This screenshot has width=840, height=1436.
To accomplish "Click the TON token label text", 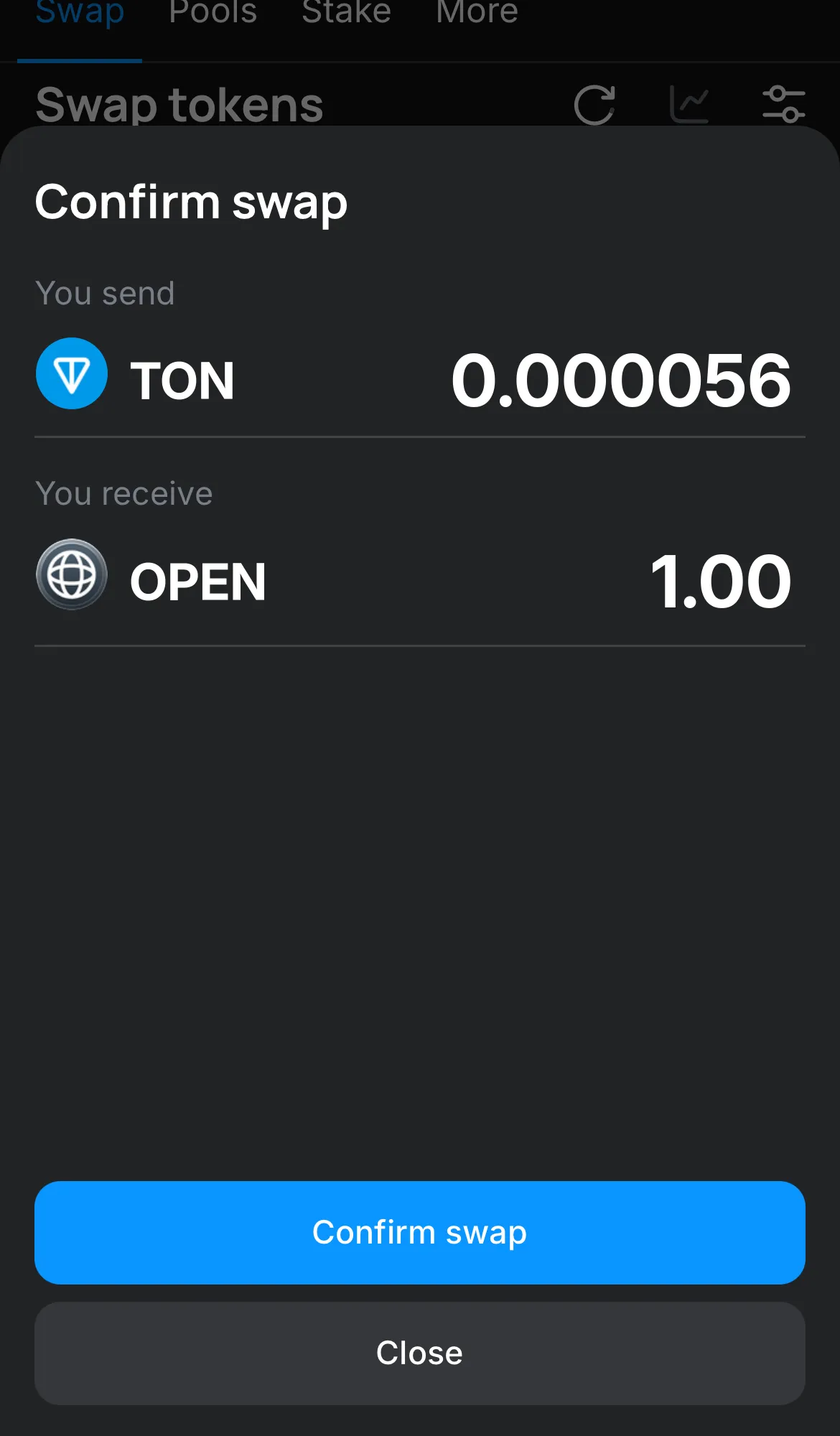I will (x=183, y=380).
